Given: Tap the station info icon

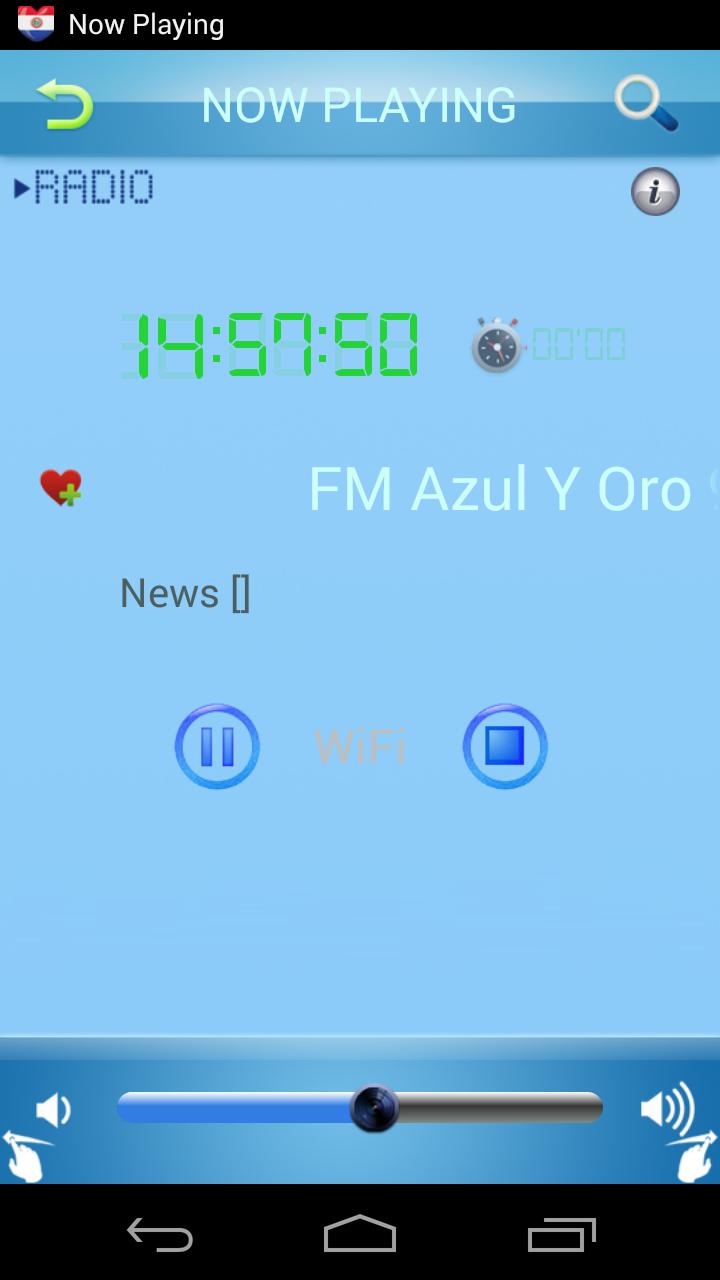Looking at the screenshot, I should (655, 191).
